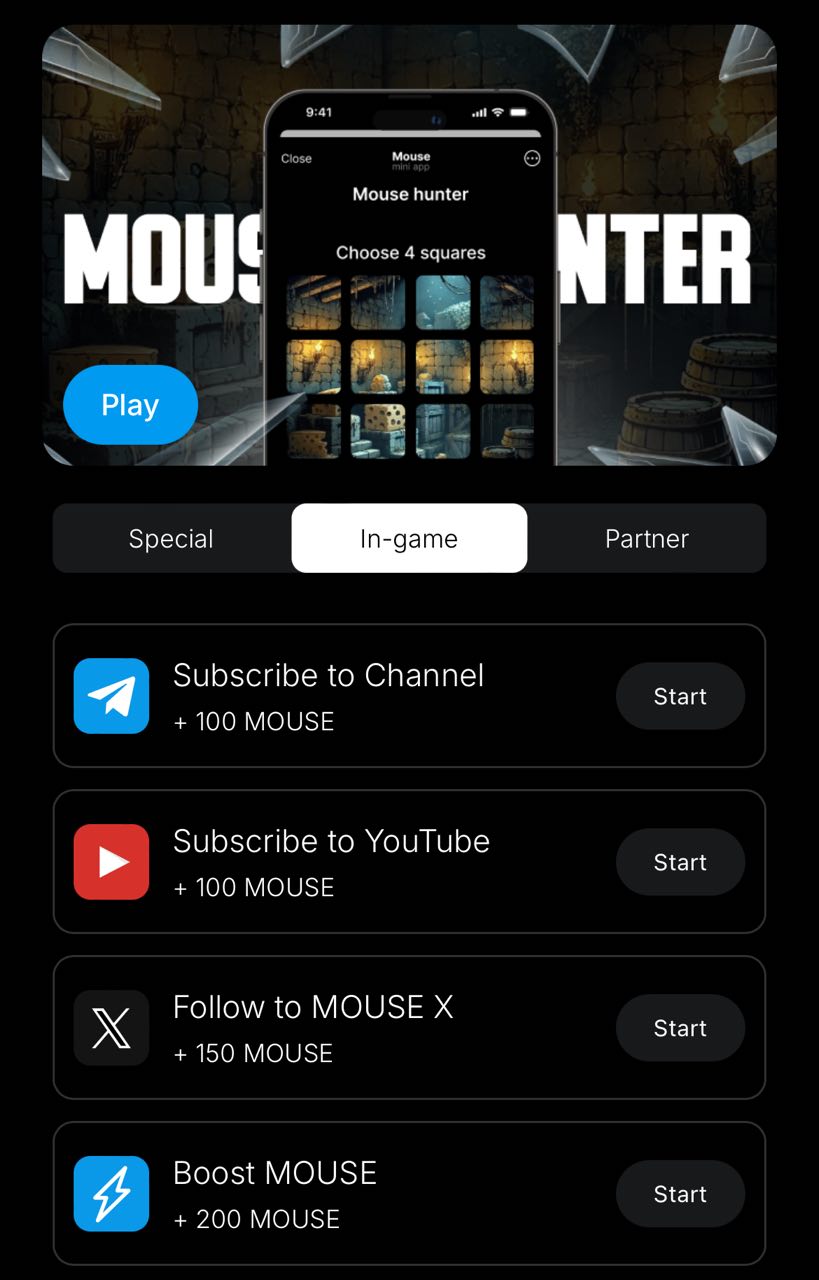Image resolution: width=819 pixels, height=1280 pixels.
Task: Select the In-game tab
Action: [x=409, y=539]
